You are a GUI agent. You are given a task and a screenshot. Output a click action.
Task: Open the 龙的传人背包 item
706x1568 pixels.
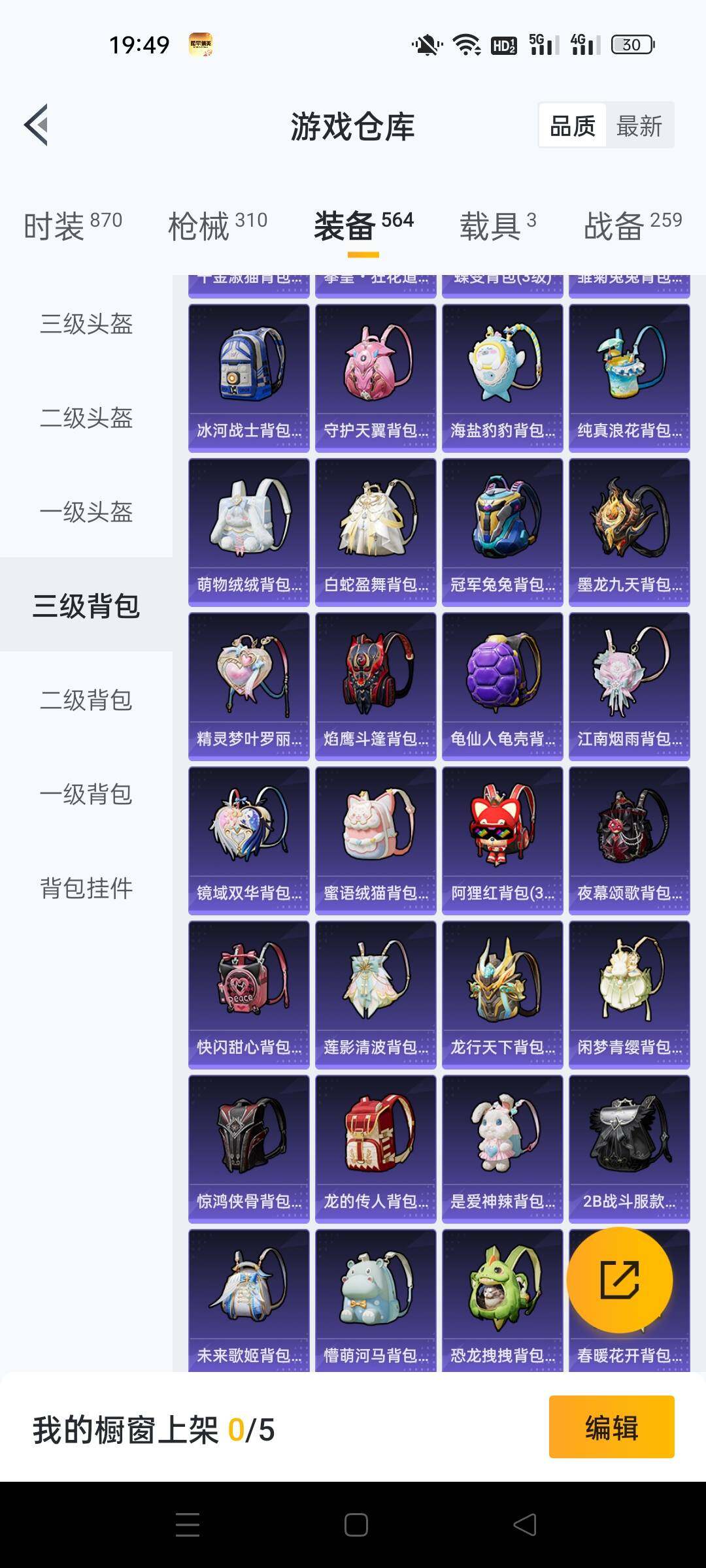375,1149
